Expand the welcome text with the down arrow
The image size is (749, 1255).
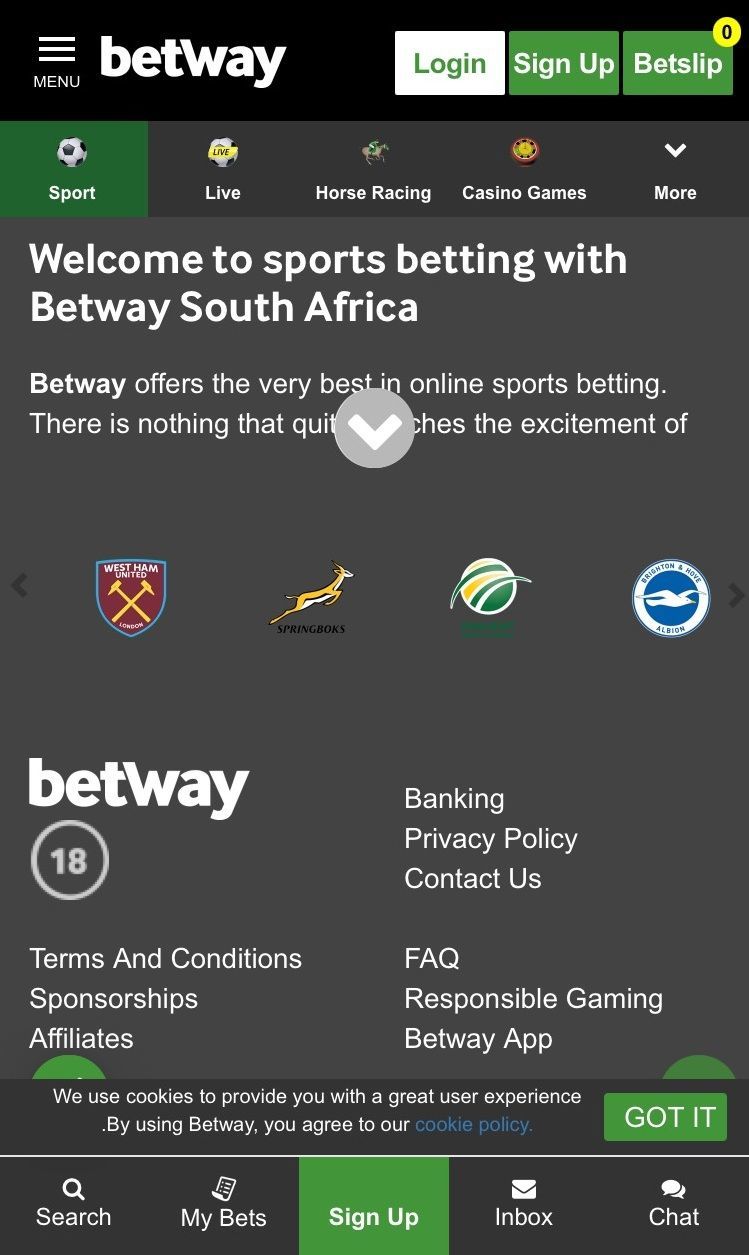tap(374, 428)
